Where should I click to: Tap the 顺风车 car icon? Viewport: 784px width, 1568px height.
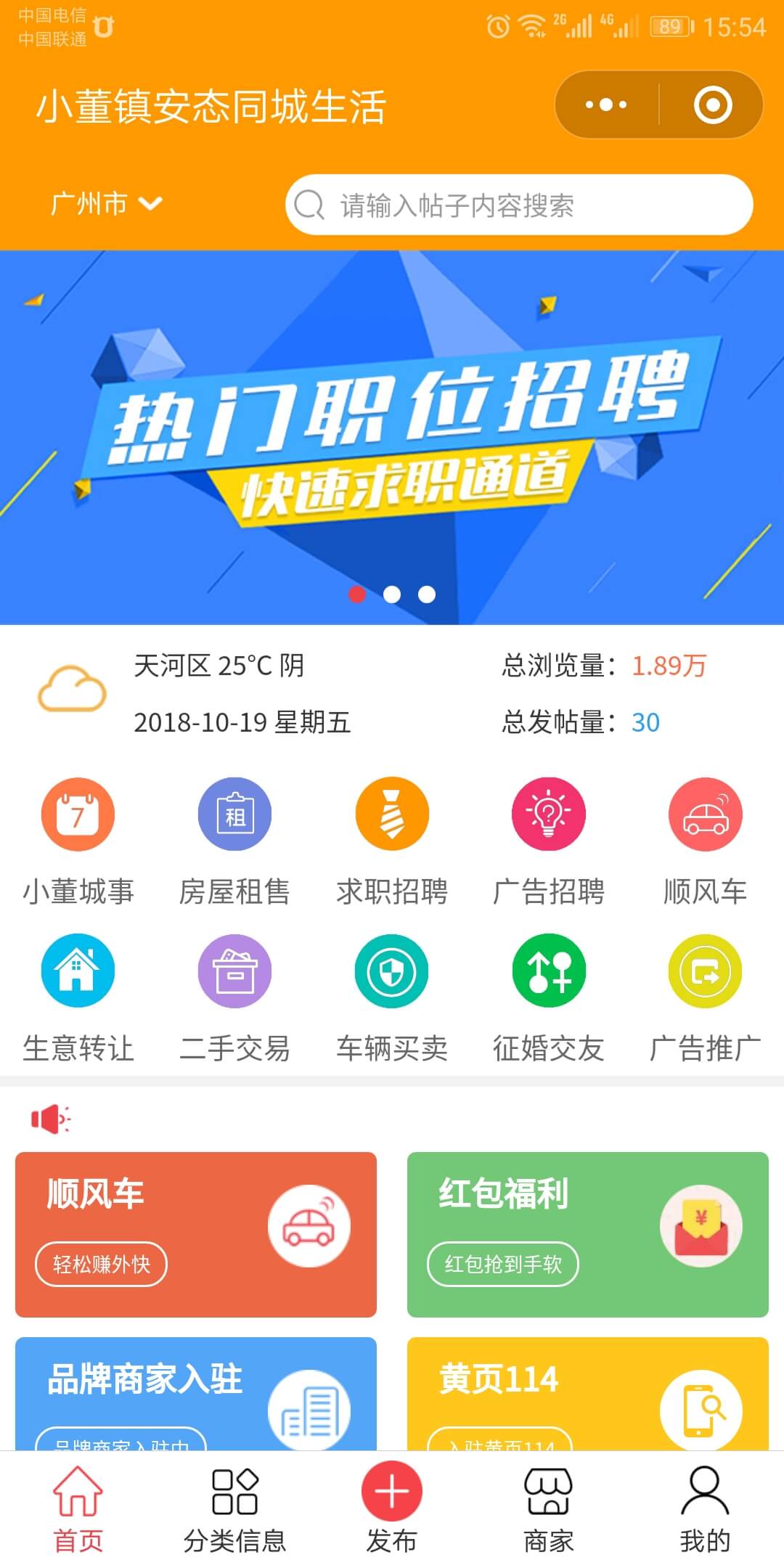(x=705, y=813)
